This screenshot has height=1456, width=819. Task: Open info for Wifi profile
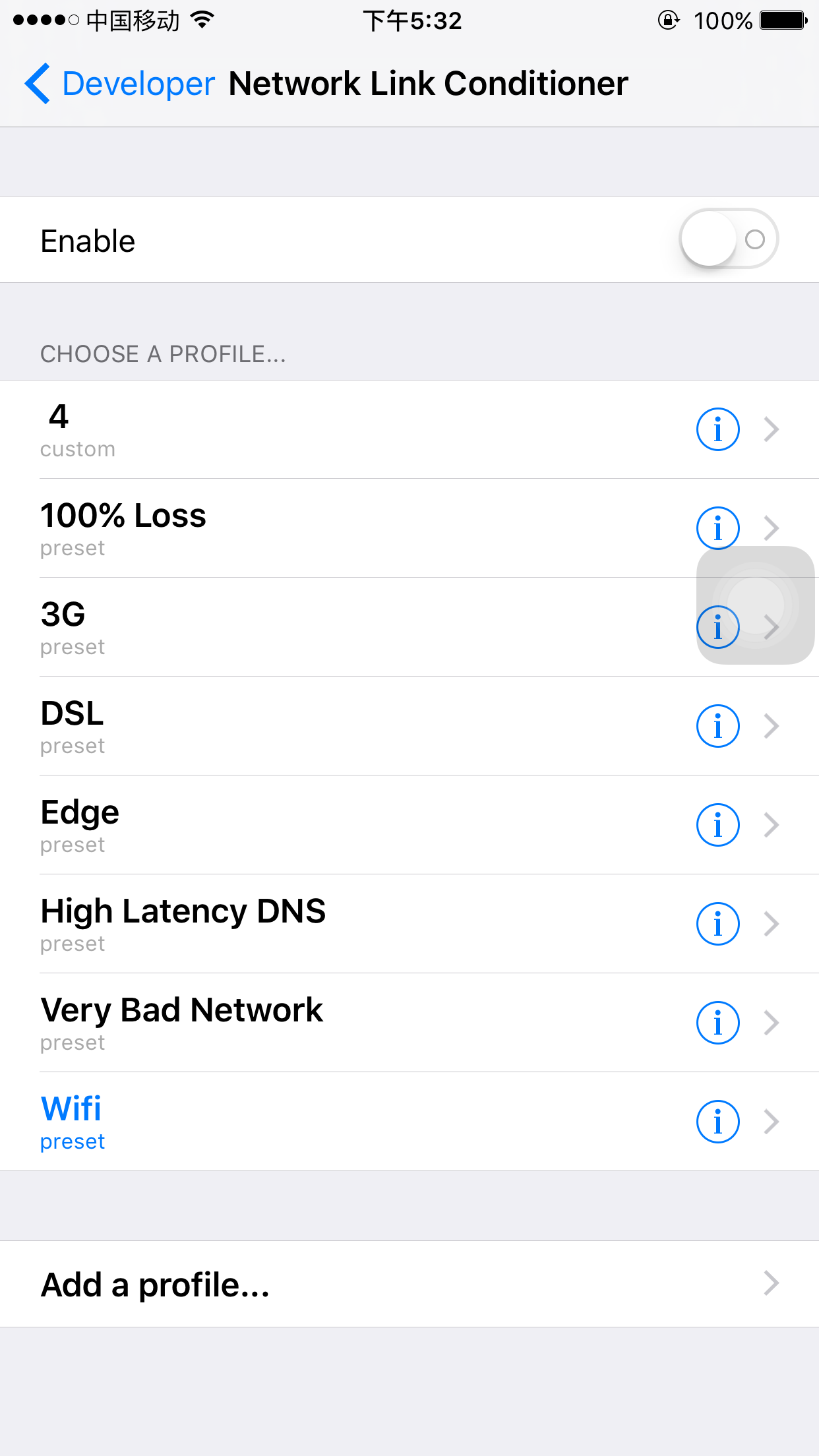pyautogui.click(x=717, y=1122)
